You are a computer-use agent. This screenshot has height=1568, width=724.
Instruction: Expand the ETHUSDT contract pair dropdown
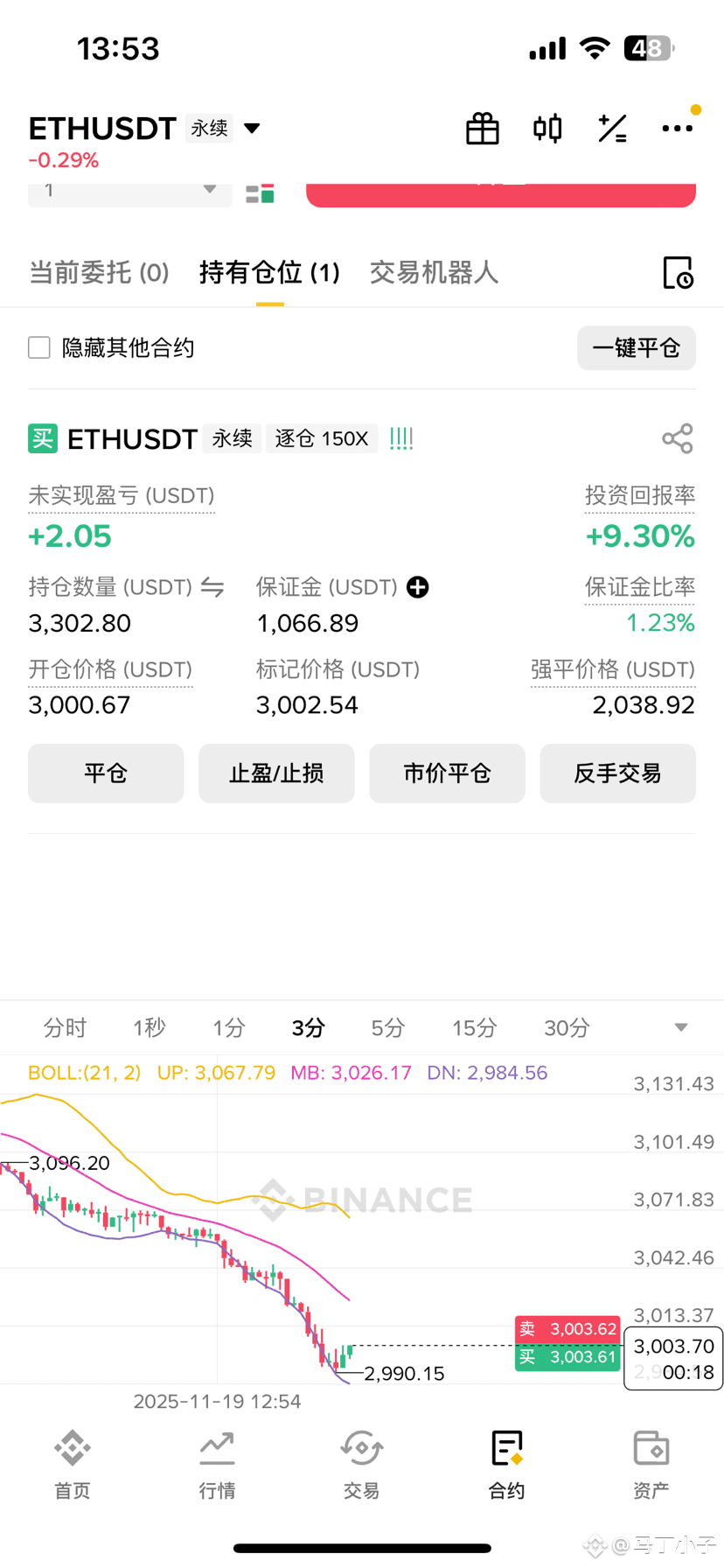click(252, 129)
